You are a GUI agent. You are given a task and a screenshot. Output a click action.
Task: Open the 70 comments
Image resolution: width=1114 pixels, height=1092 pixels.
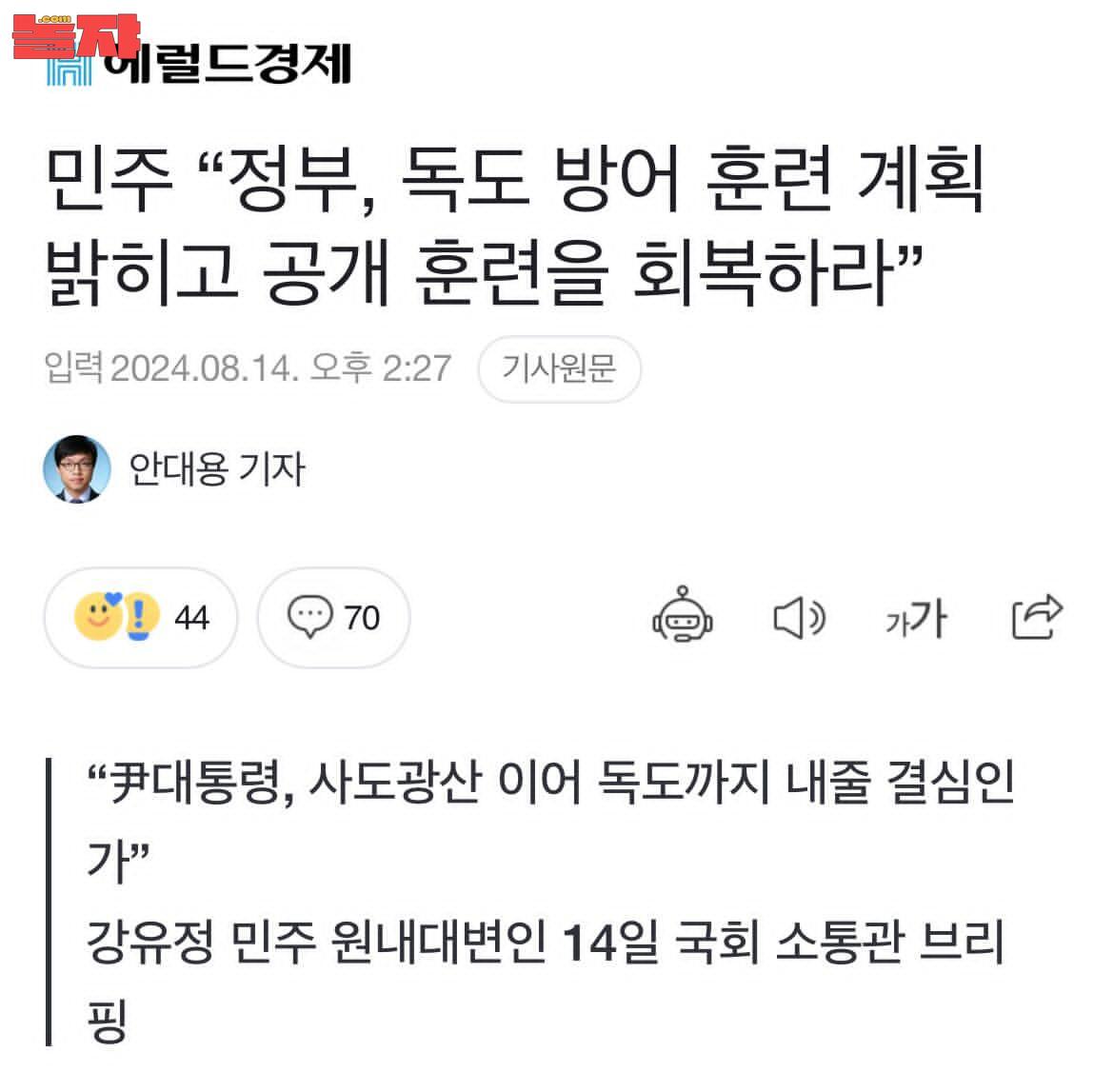click(333, 618)
